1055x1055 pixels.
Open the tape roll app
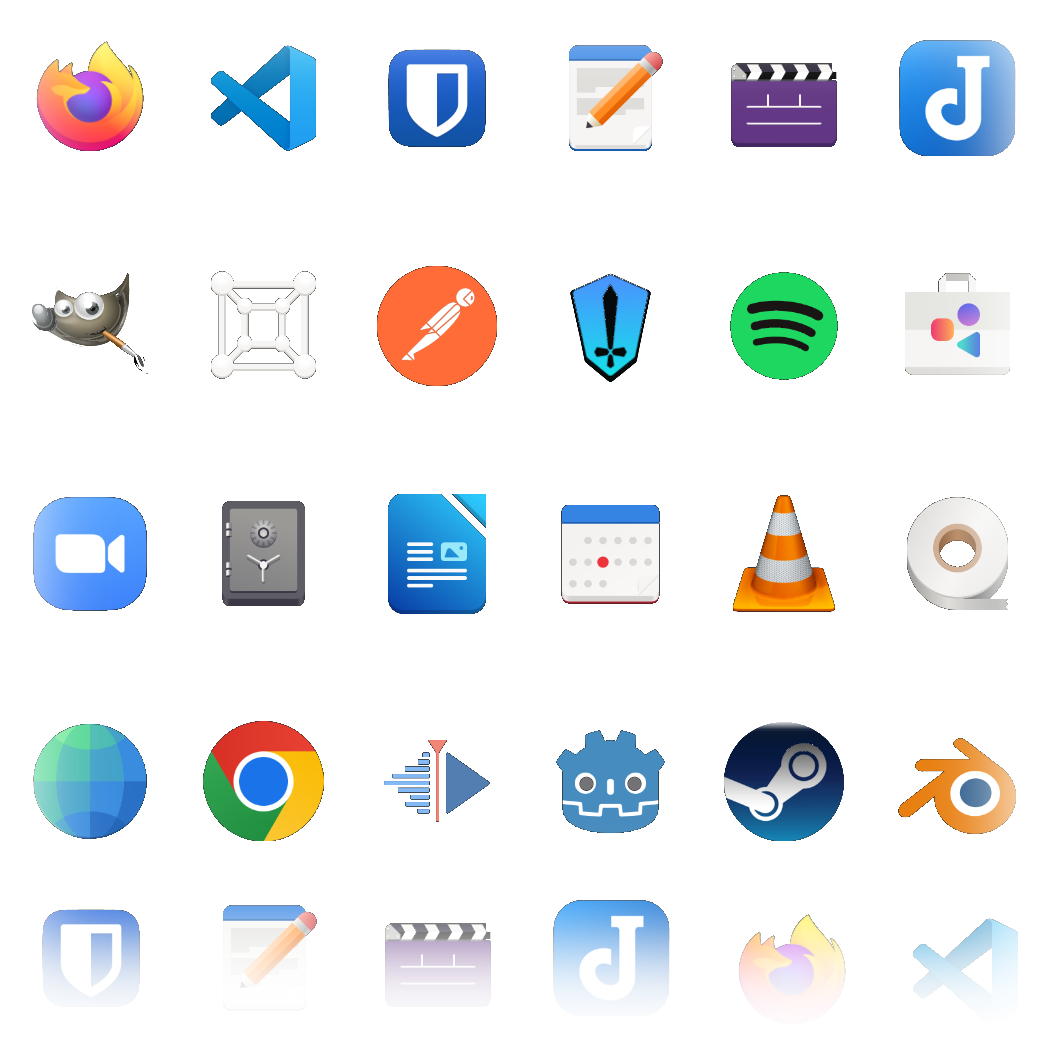coord(957,553)
